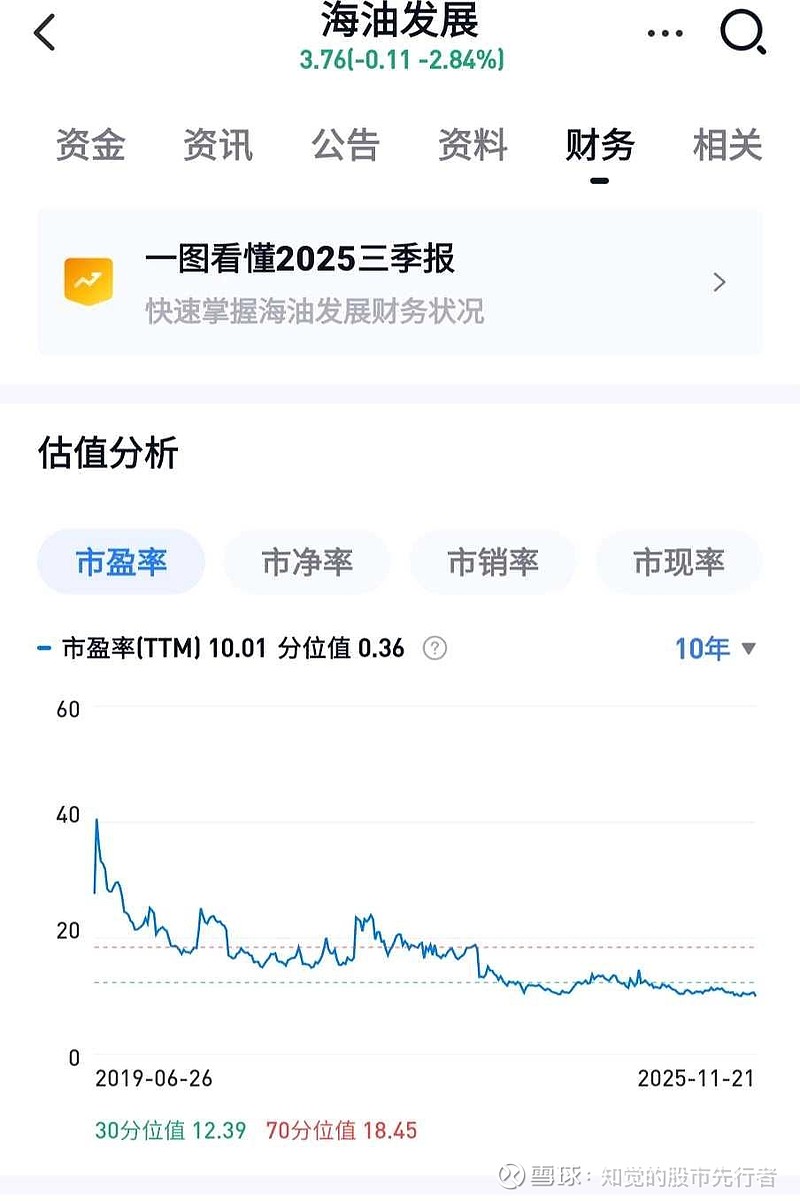Switch to the 资讯 tab

tap(217, 145)
